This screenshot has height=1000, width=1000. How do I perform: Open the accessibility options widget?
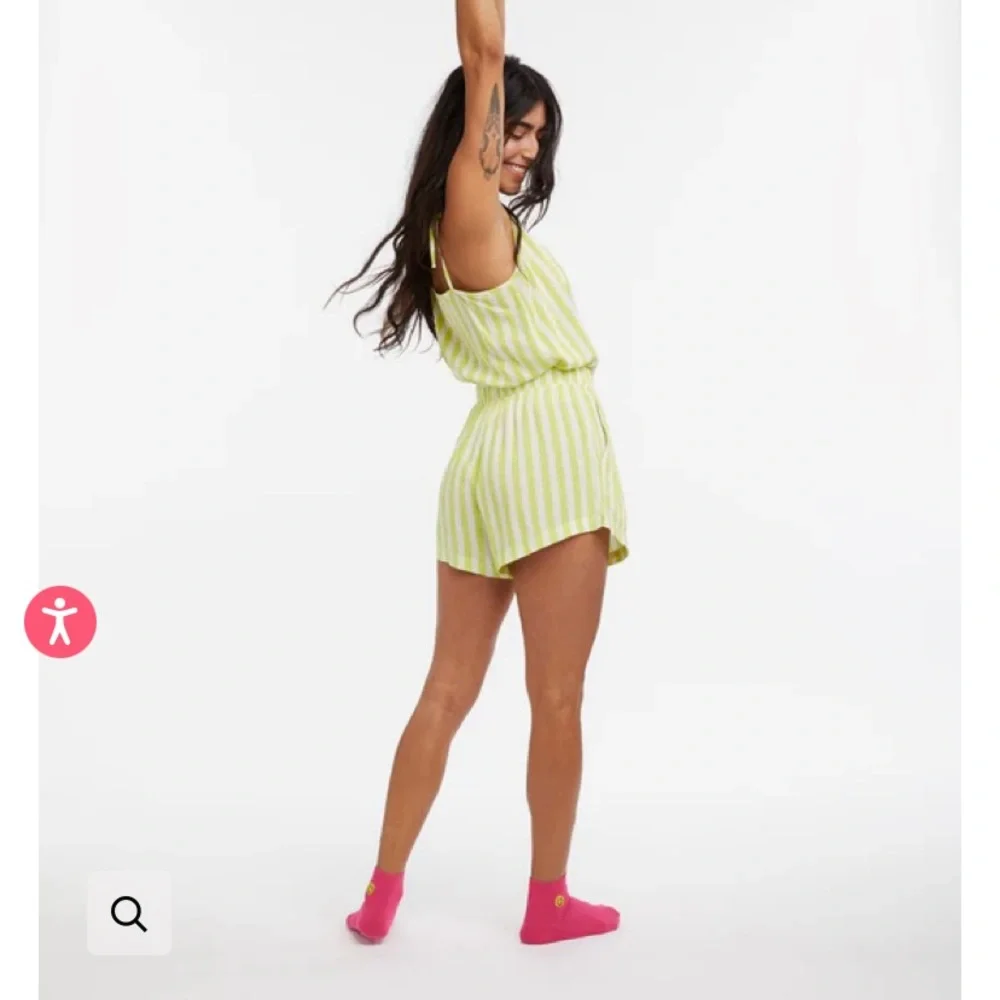tap(60, 622)
